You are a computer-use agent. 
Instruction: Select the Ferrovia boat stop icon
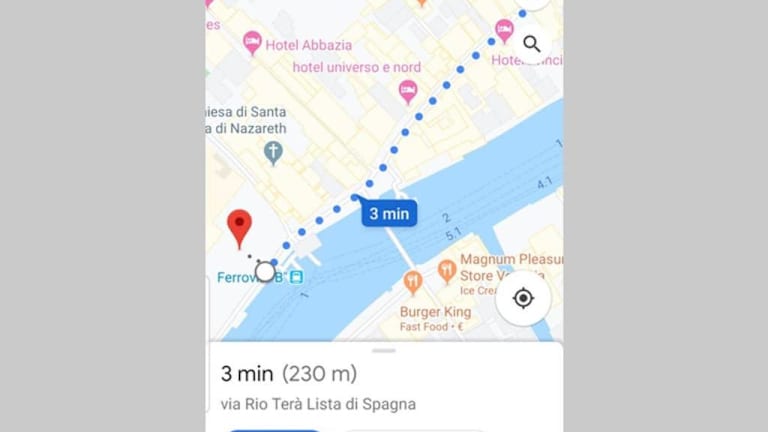click(x=296, y=276)
